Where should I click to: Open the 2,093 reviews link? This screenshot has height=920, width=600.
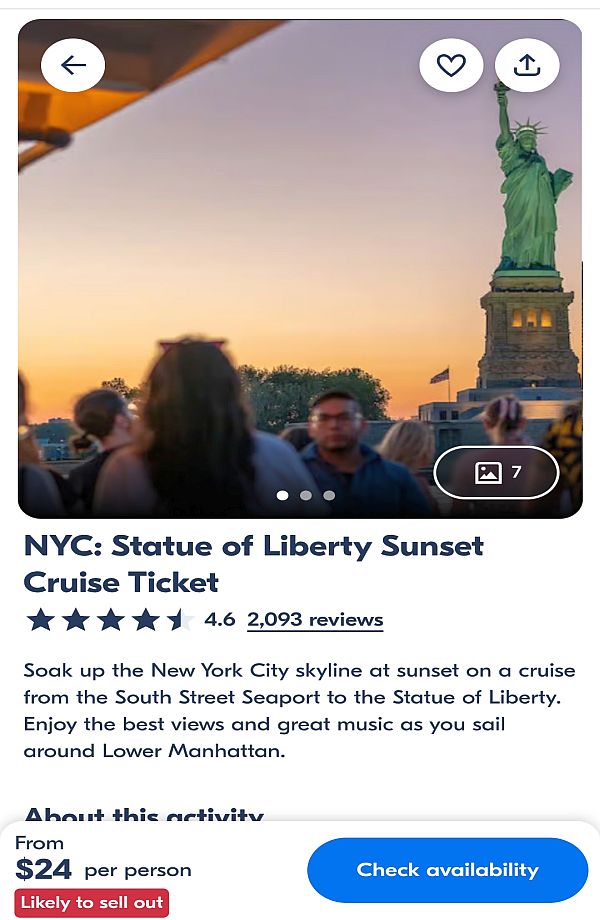tap(315, 620)
